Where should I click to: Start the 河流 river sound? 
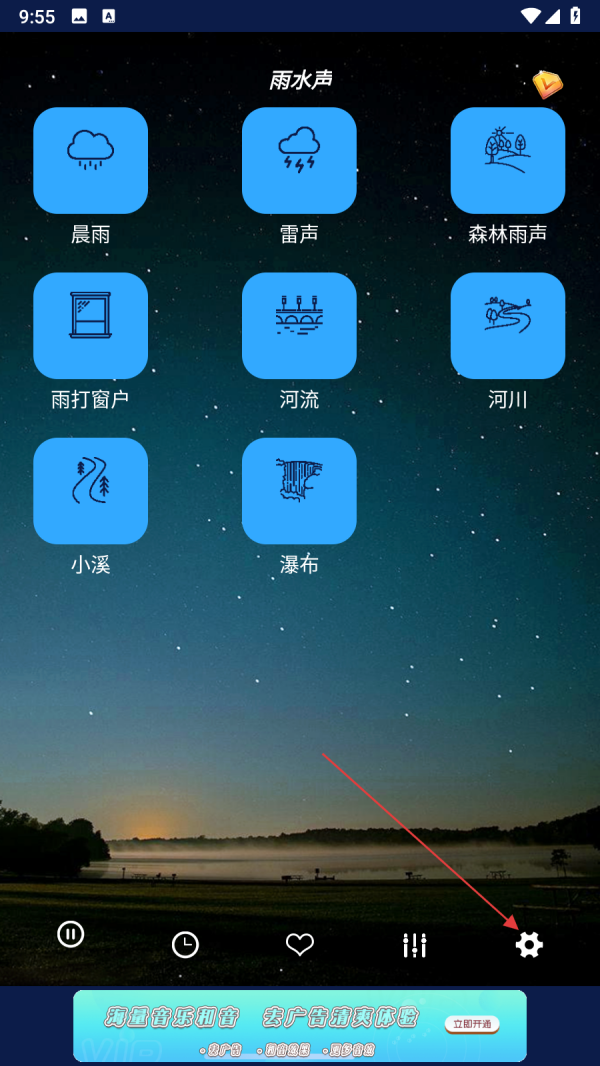(x=299, y=326)
